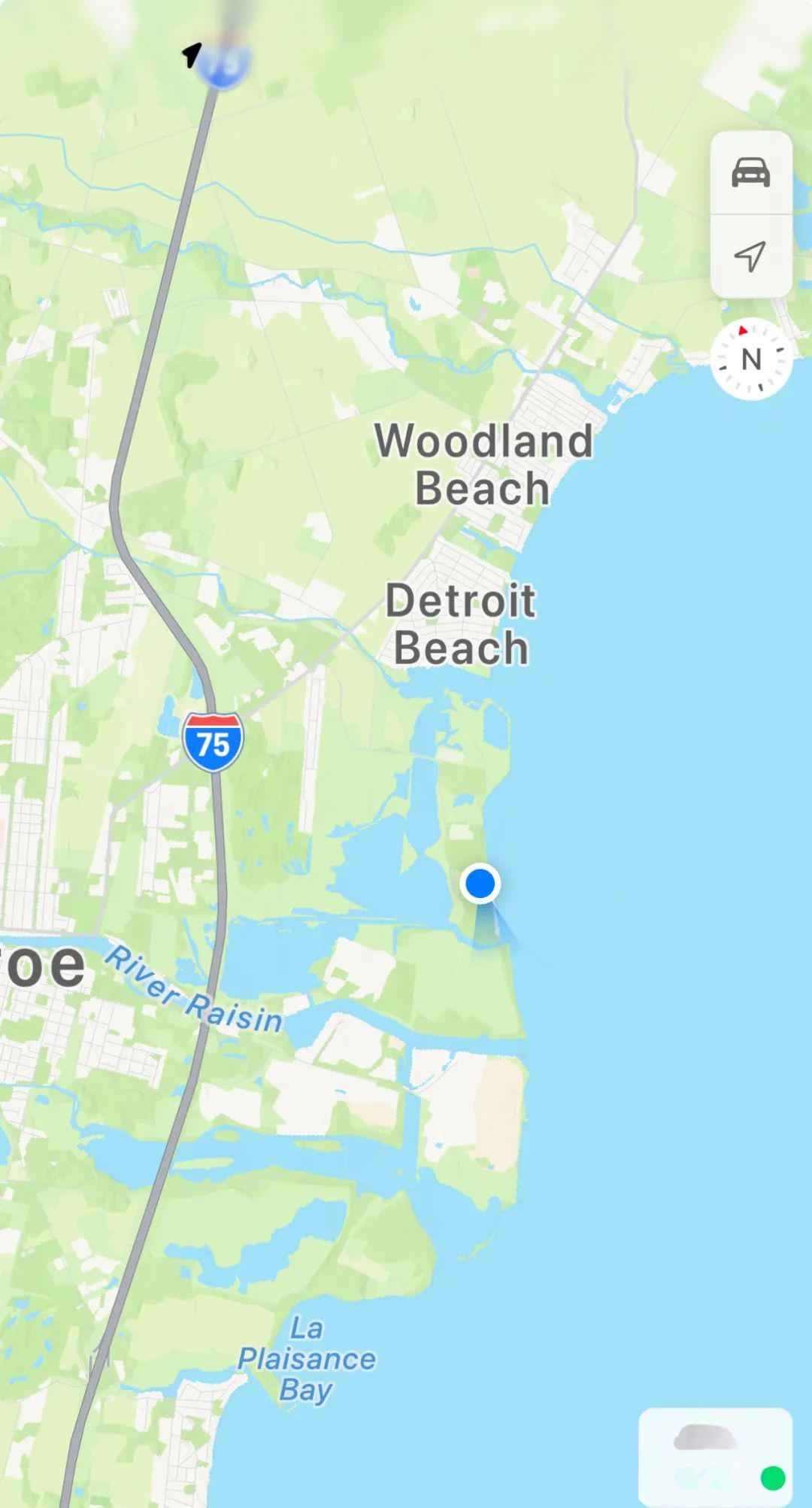
Task: Tap the compass to face north
Action: click(751, 360)
